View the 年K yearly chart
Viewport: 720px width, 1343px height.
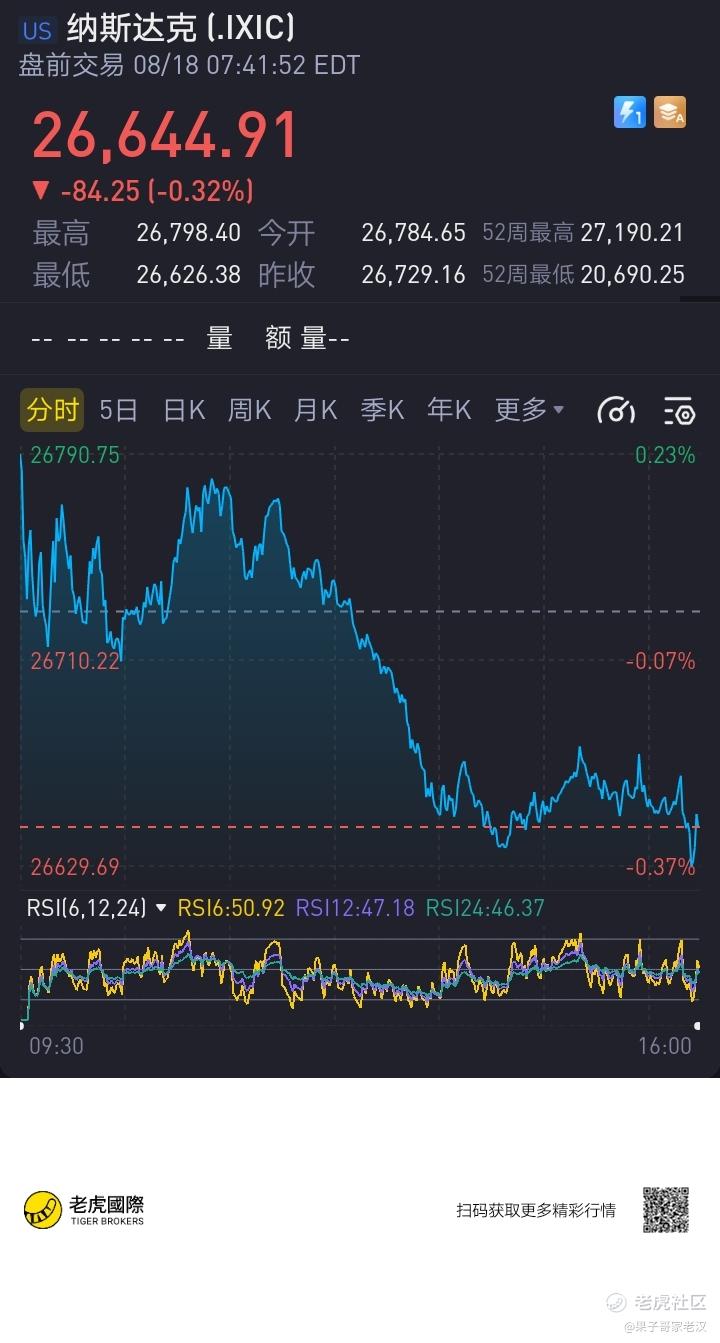click(449, 410)
